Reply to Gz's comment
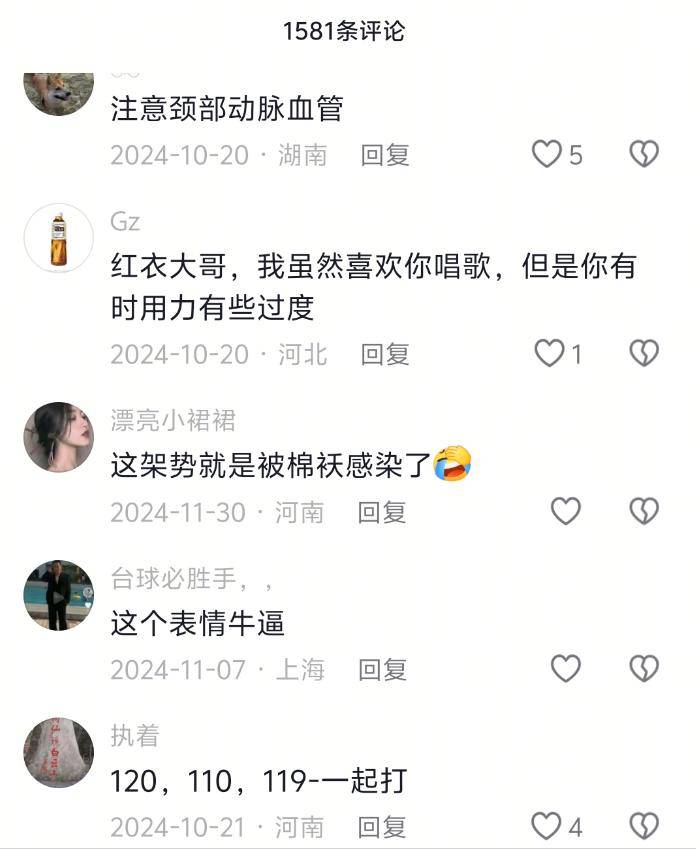696x850 pixels. (385, 354)
